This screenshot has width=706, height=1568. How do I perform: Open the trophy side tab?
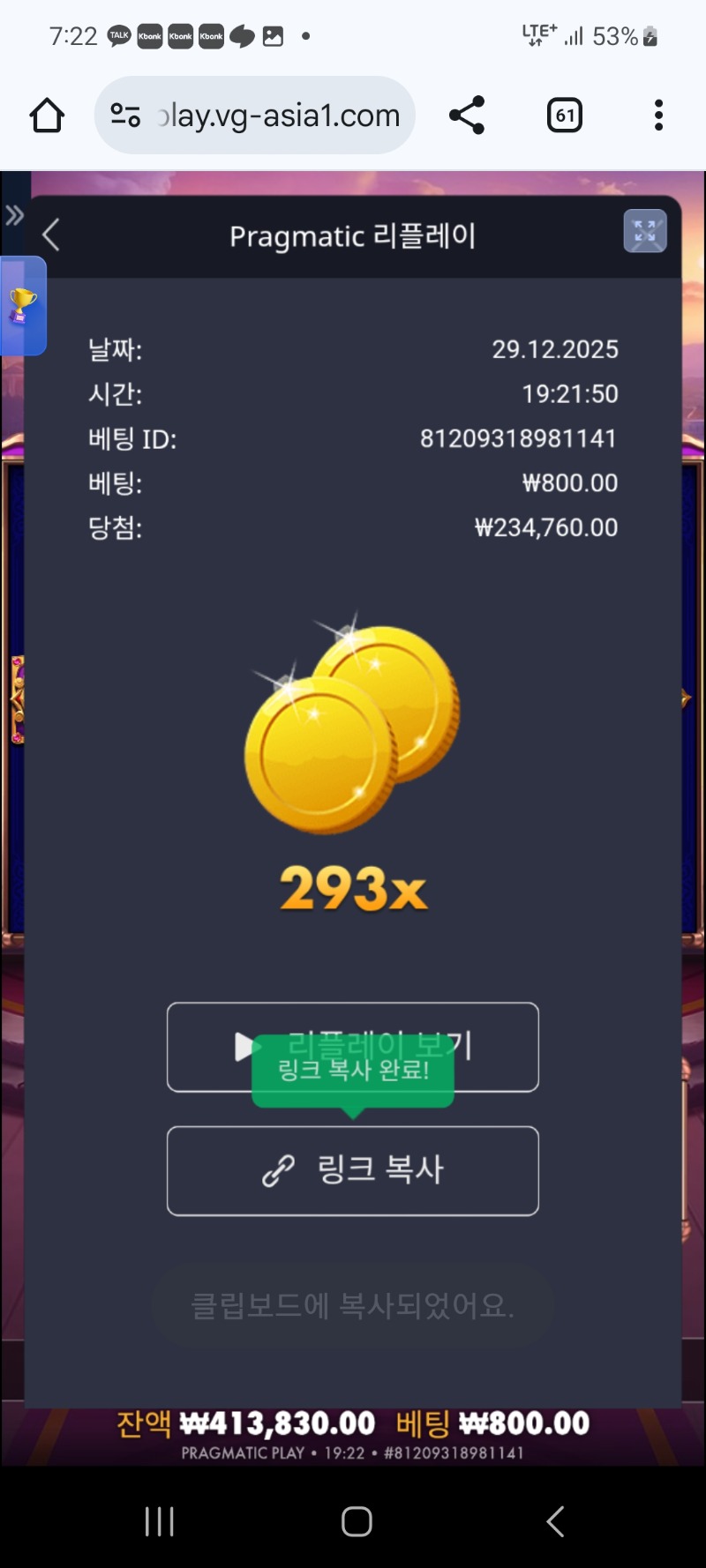(23, 306)
